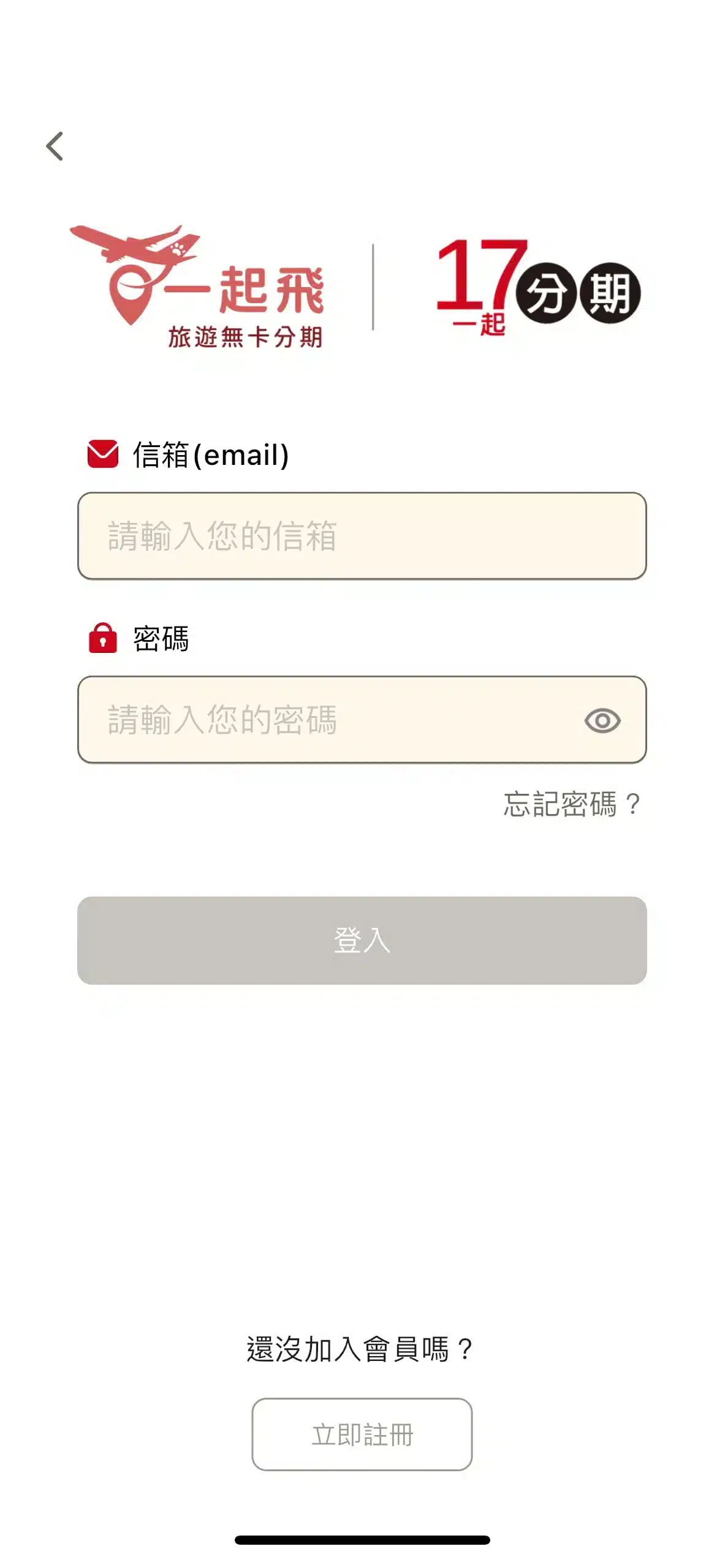Viewport: 725px width, 1568px height.
Task: Tap the password (密碼) input field
Action: click(x=331, y=720)
